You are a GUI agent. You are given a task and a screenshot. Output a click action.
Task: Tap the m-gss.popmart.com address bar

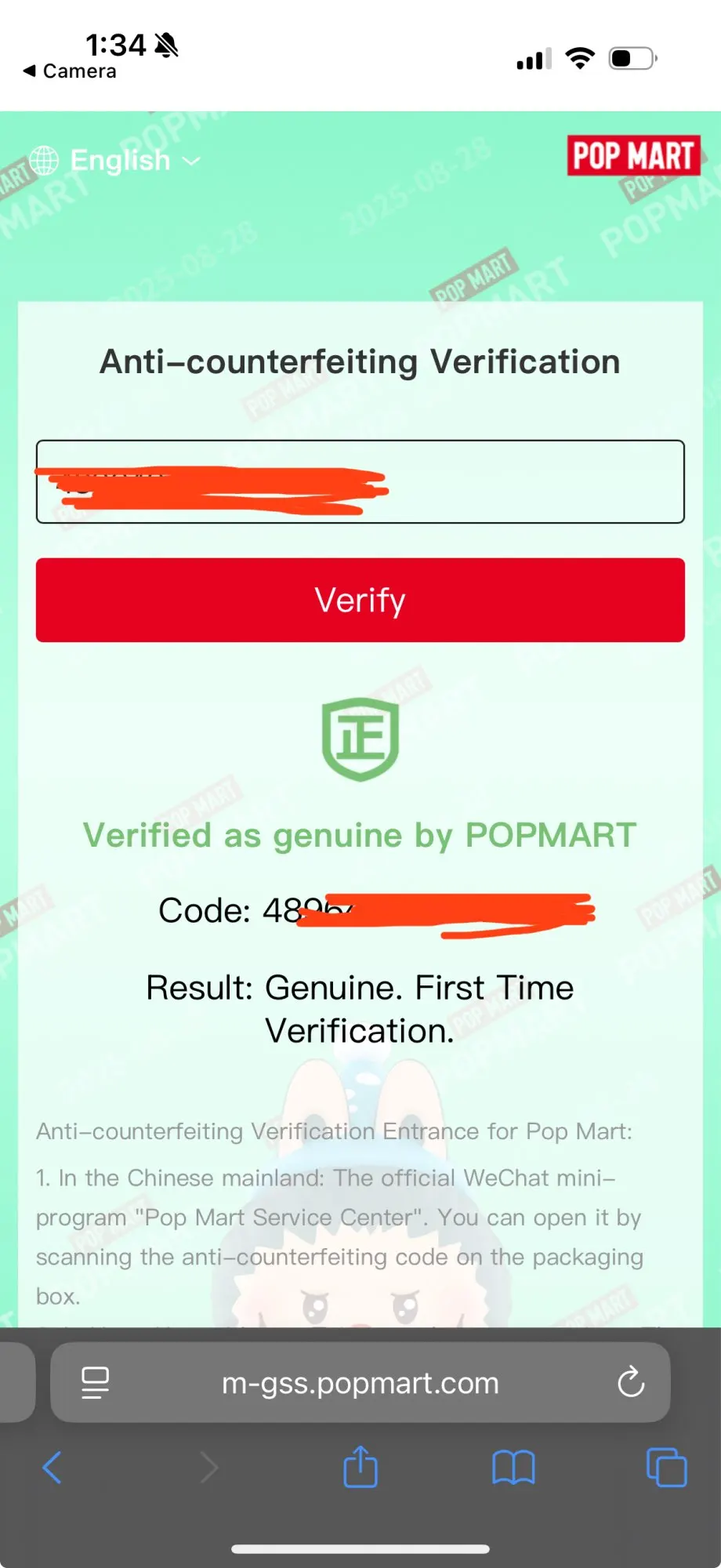[360, 1383]
